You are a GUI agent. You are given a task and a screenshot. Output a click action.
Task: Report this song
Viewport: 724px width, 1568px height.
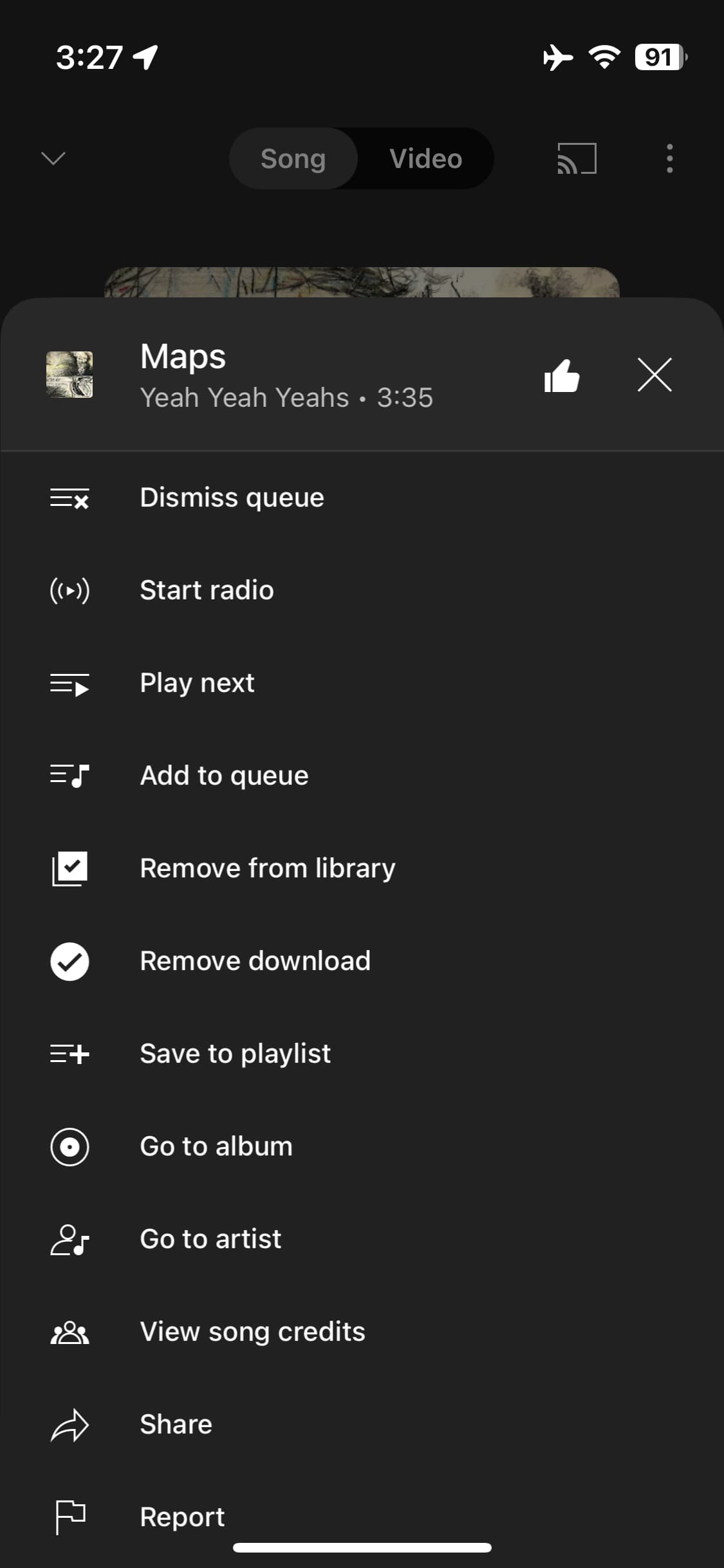[x=182, y=1517]
